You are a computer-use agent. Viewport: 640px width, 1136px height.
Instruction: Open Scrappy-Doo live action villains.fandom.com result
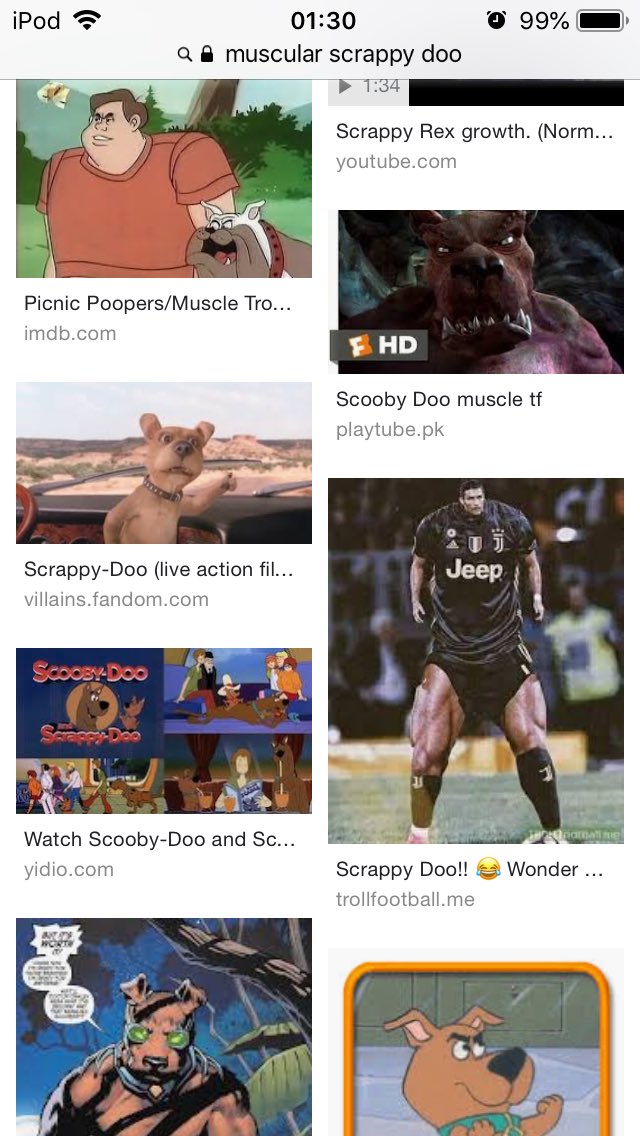[164, 463]
